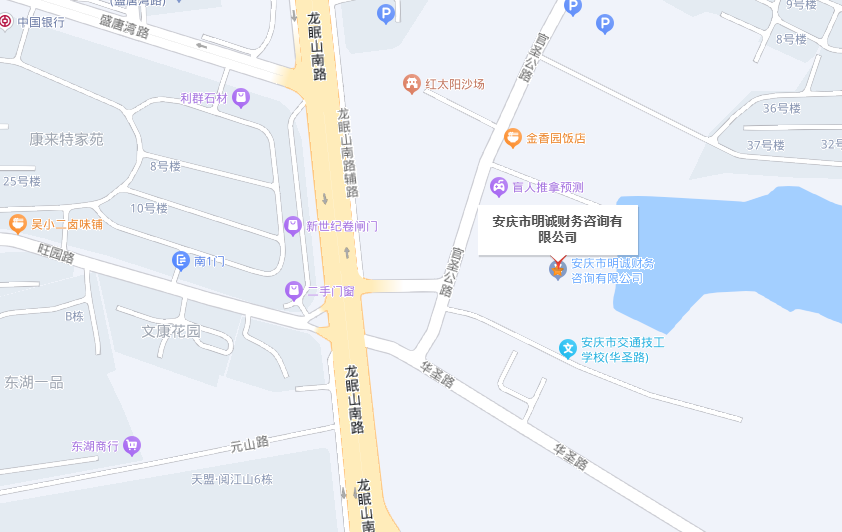Open the 东湖商行 store marker
The width and height of the screenshot is (842, 532).
(x=132, y=446)
